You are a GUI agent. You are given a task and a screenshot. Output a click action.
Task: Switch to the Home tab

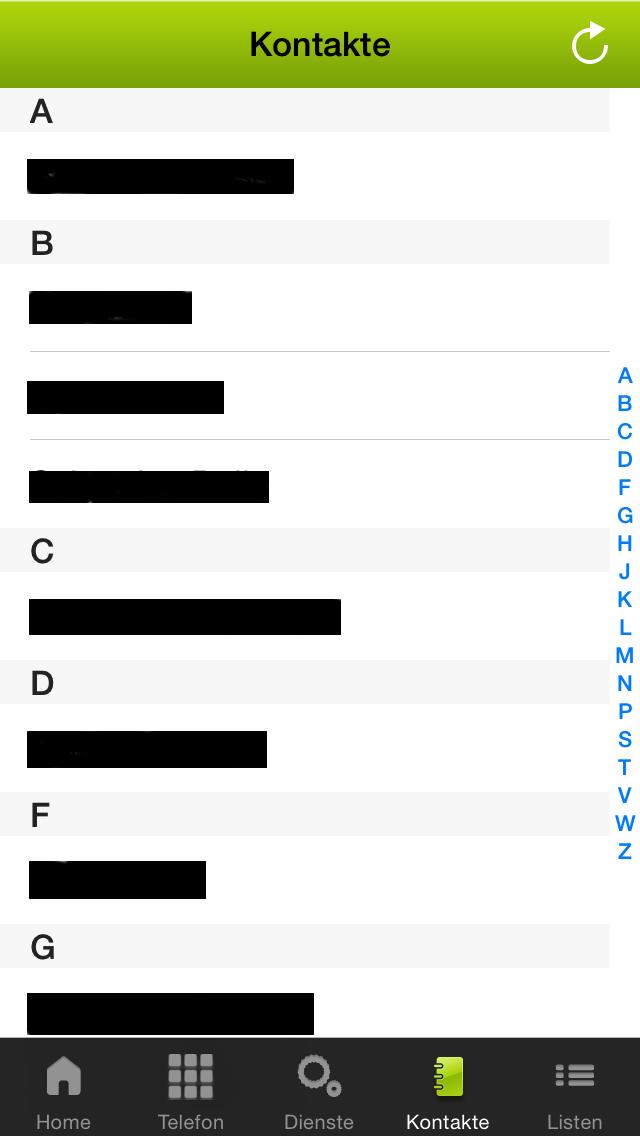tap(63, 1090)
